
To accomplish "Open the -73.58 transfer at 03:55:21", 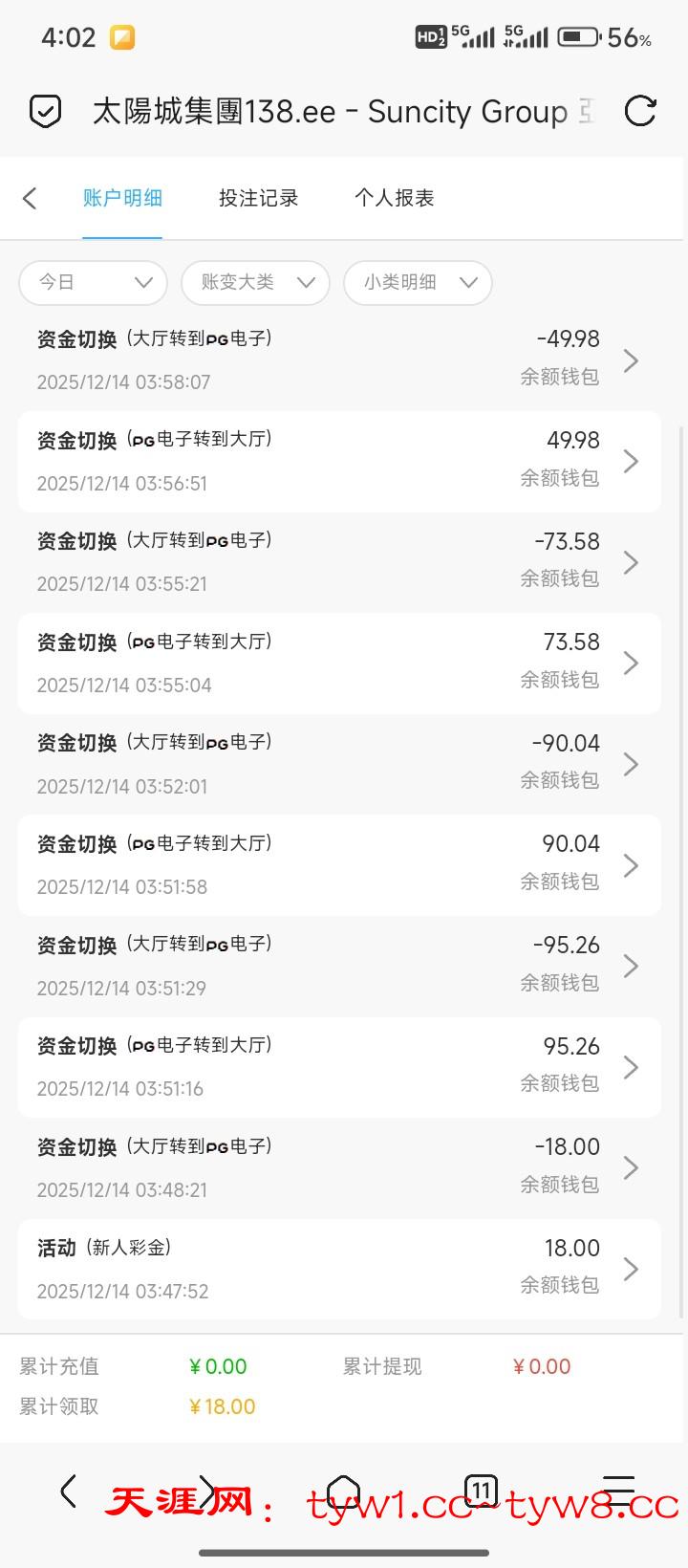I will (x=339, y=562).
